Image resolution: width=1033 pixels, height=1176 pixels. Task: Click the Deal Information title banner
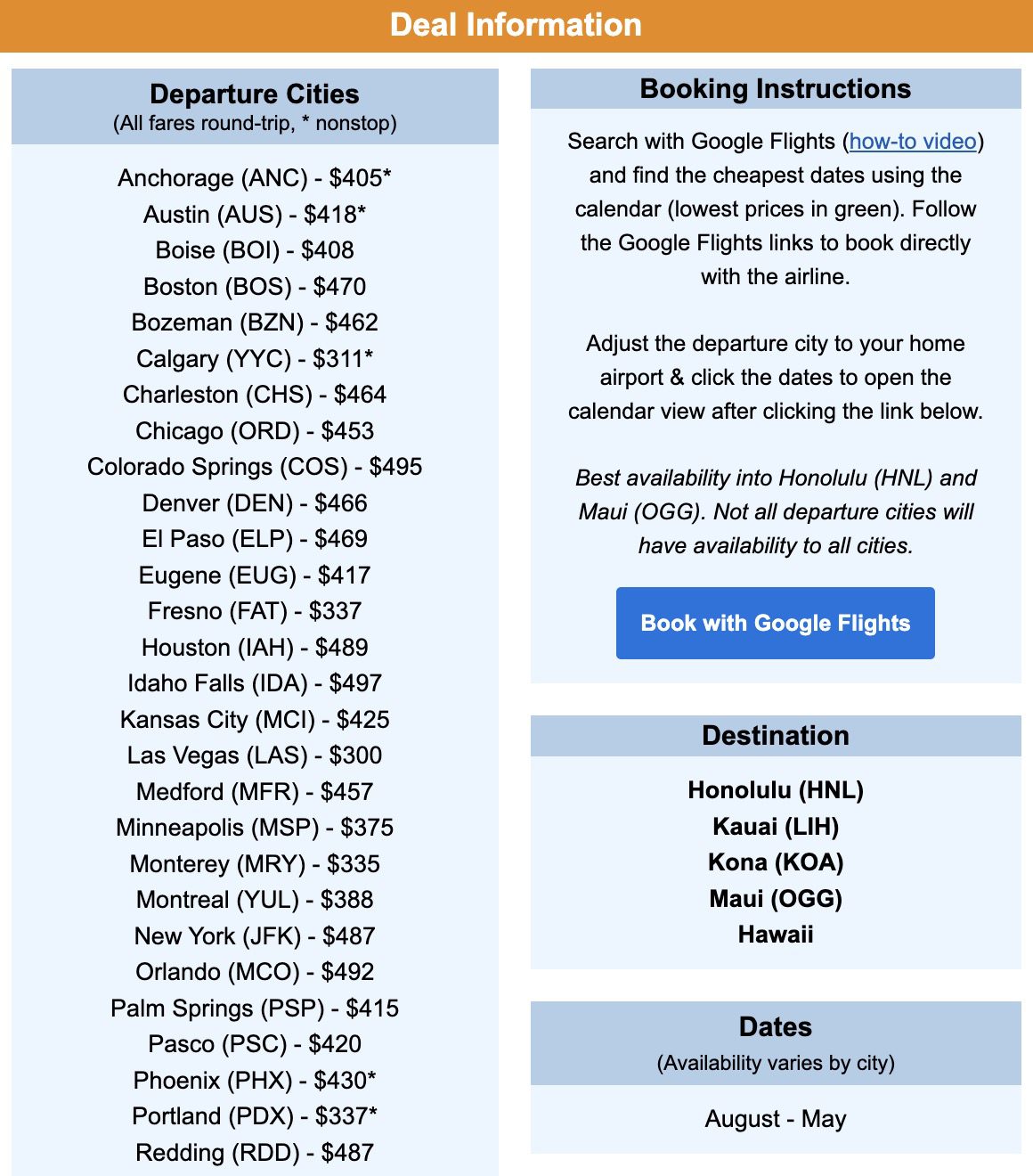pos(516,24)
